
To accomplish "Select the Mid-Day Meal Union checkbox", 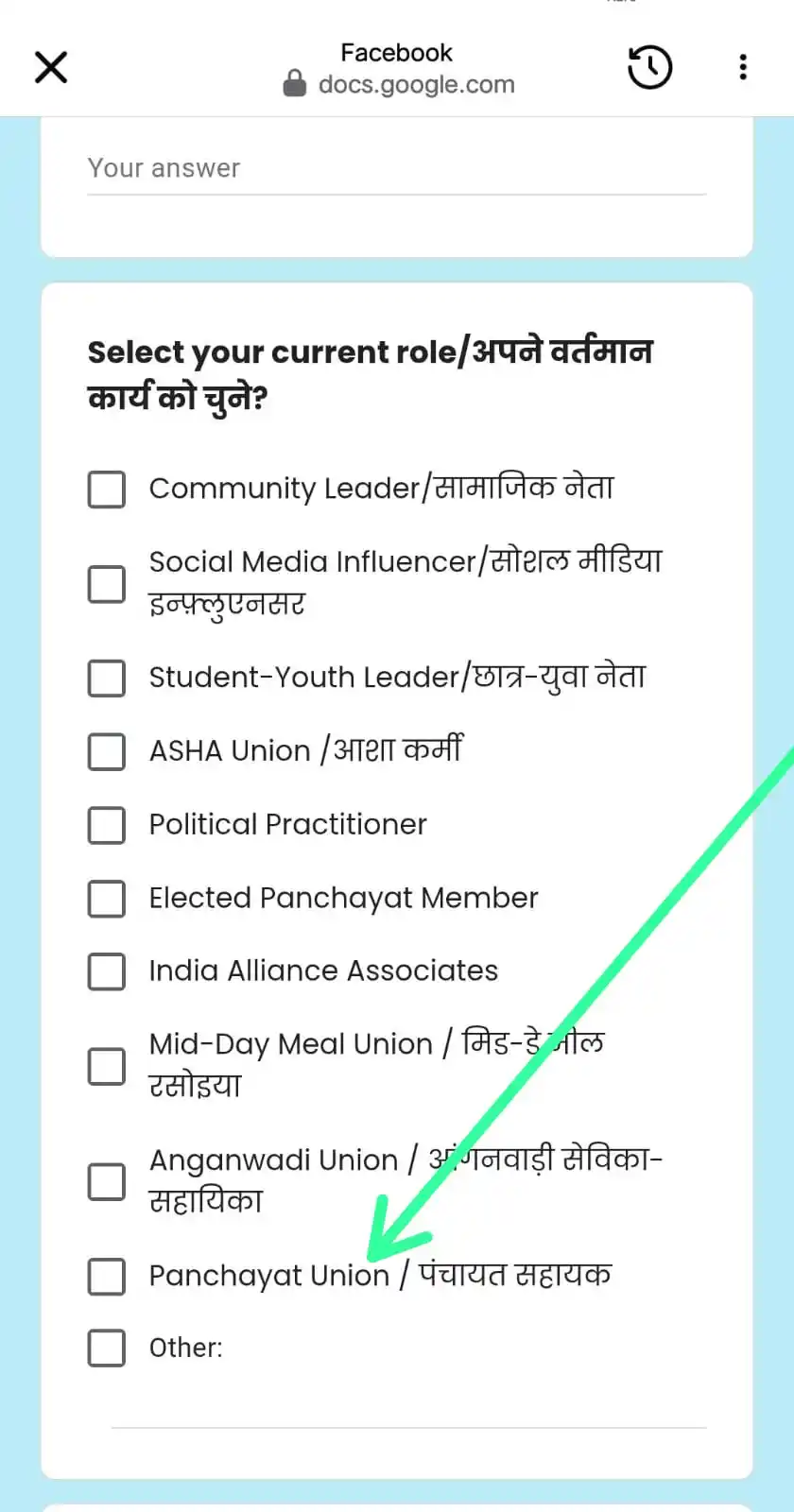I will point(107,1066).
